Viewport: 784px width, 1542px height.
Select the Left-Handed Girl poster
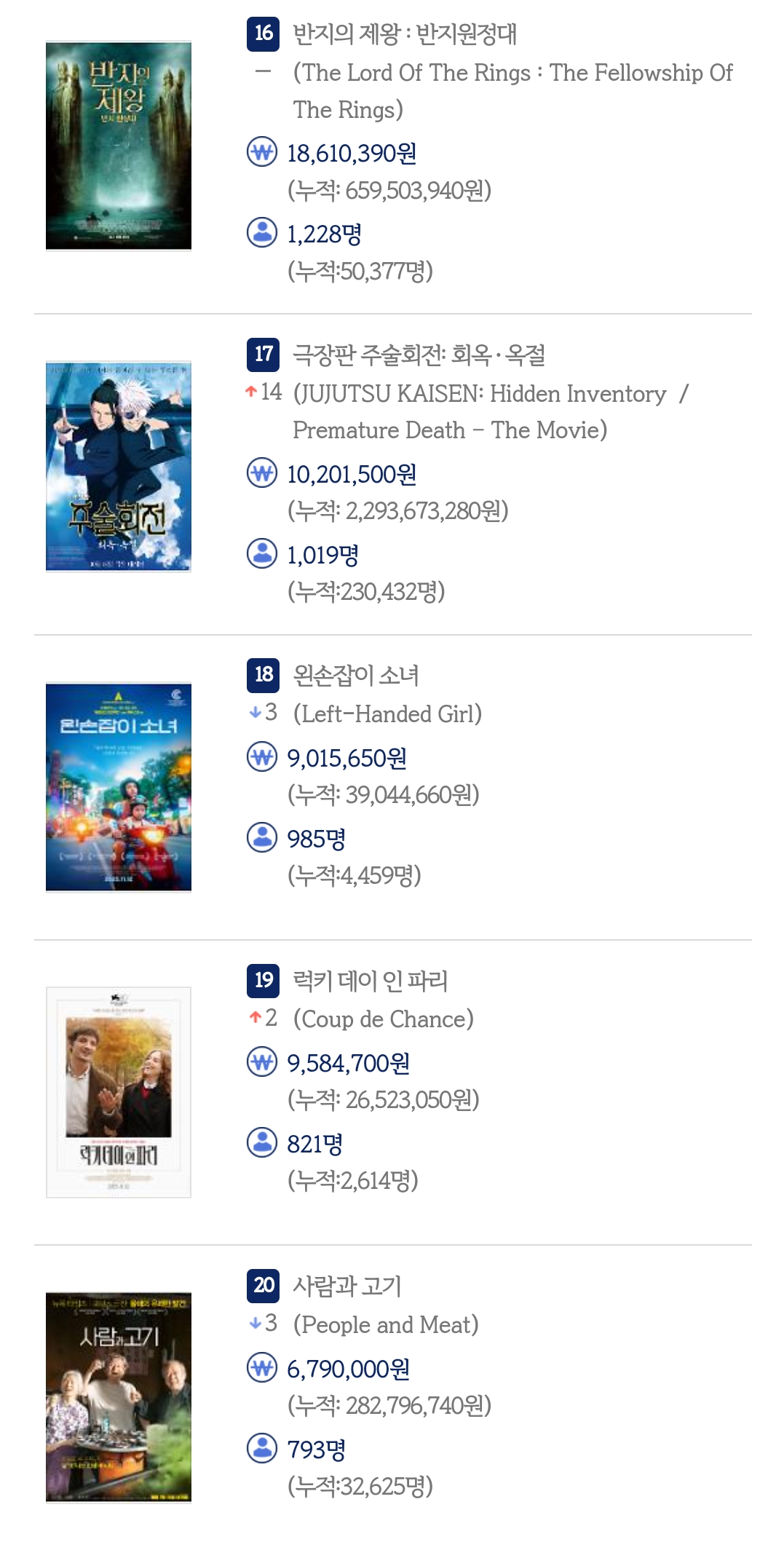[x=119, y=787]
